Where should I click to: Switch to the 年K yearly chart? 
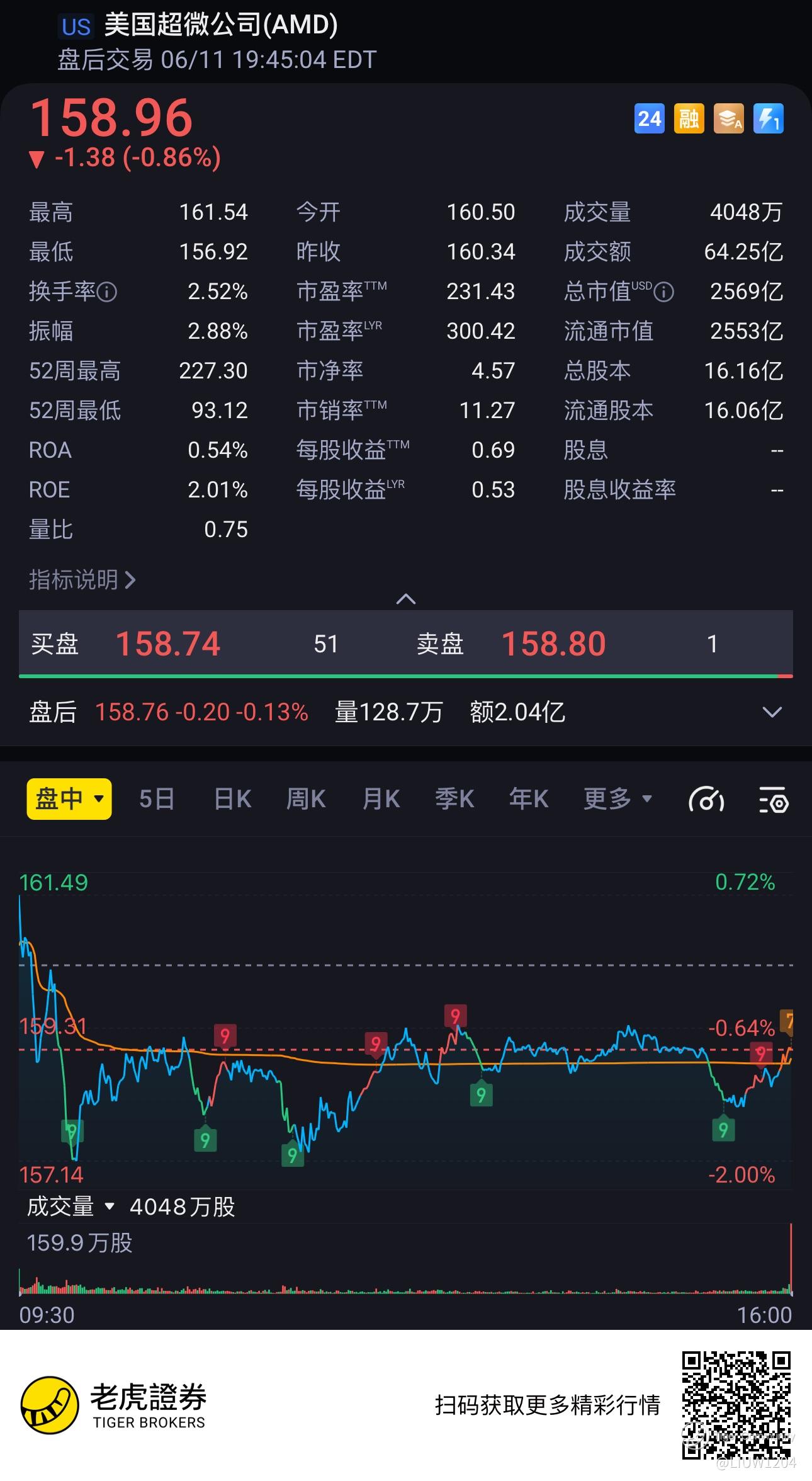tap(529, 799)
